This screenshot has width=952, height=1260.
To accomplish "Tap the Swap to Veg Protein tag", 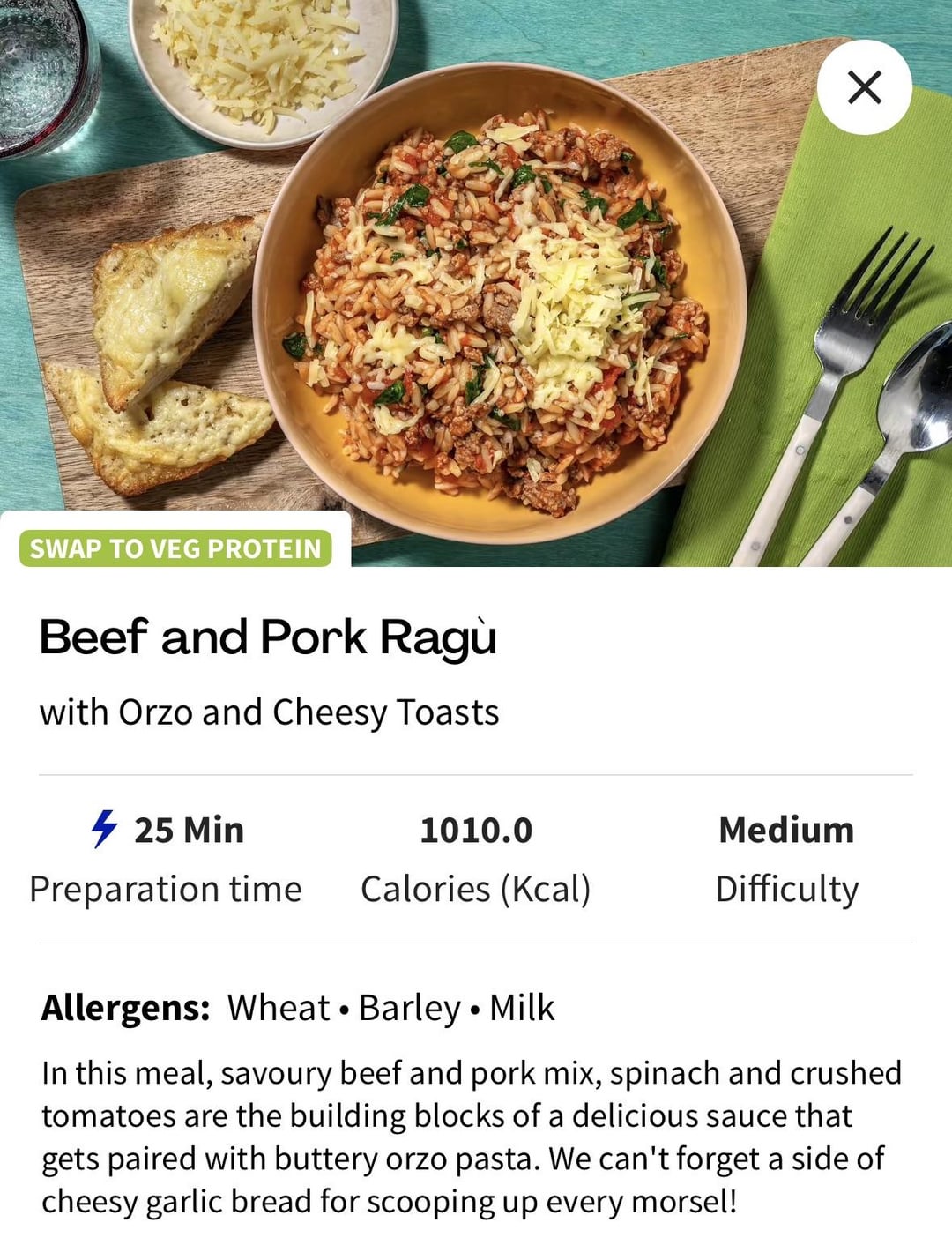I will (175, 548).
